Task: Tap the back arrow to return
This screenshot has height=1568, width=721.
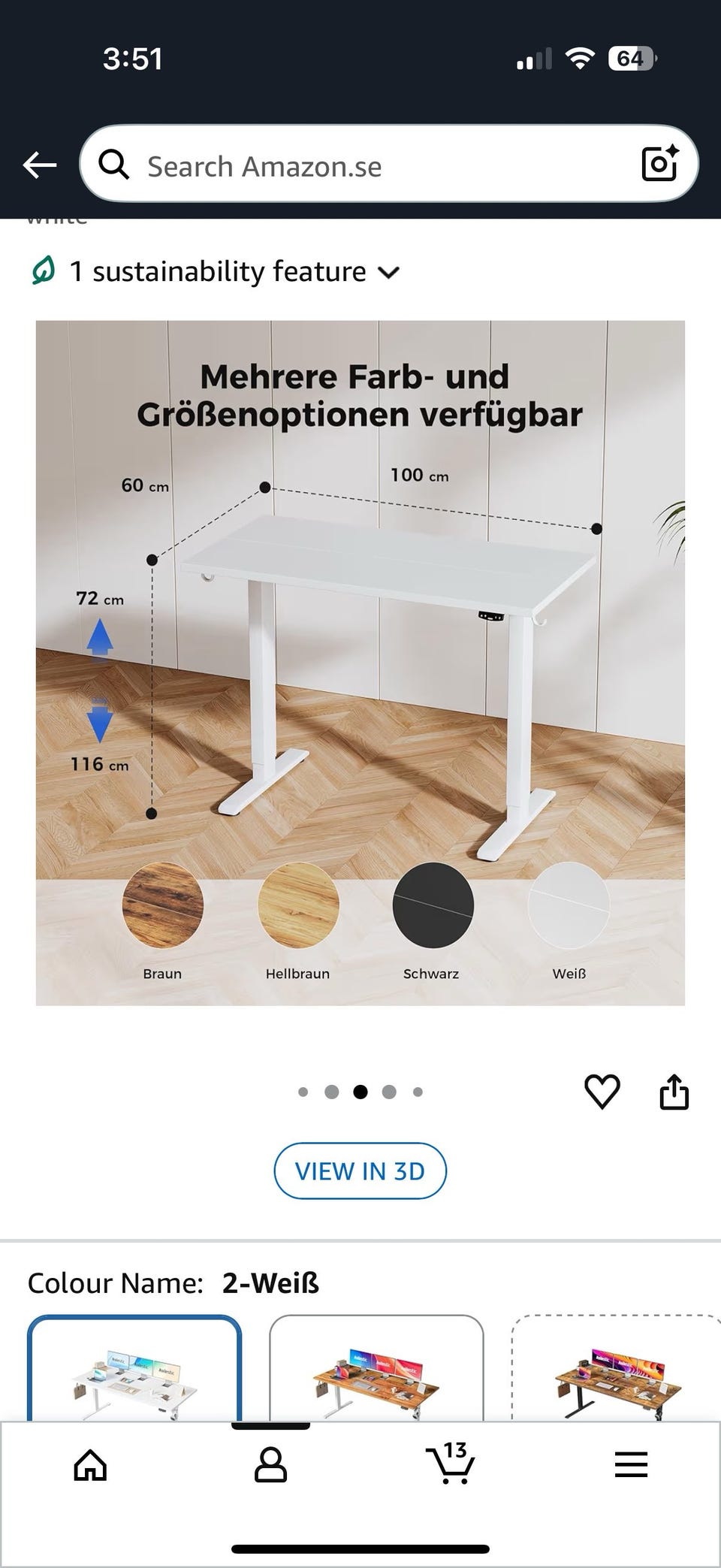Action: (39, 165)
